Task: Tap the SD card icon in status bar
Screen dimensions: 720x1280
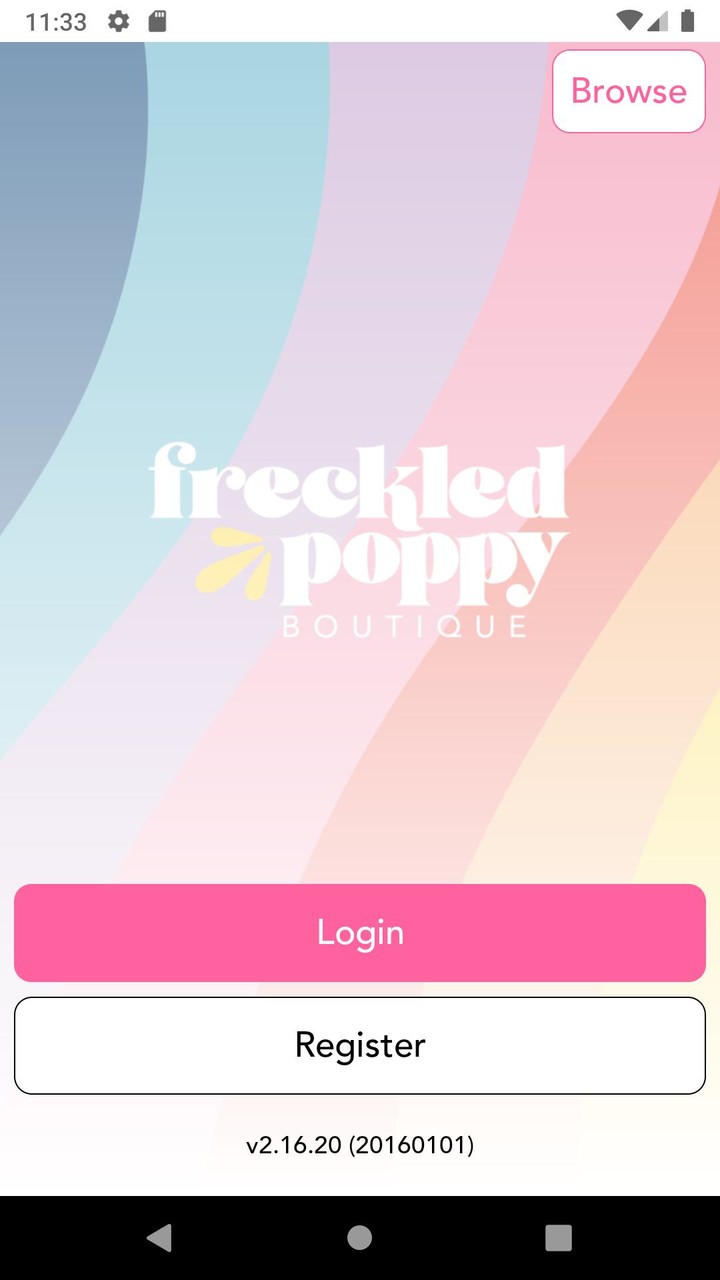Action: (x=156, y=20)
